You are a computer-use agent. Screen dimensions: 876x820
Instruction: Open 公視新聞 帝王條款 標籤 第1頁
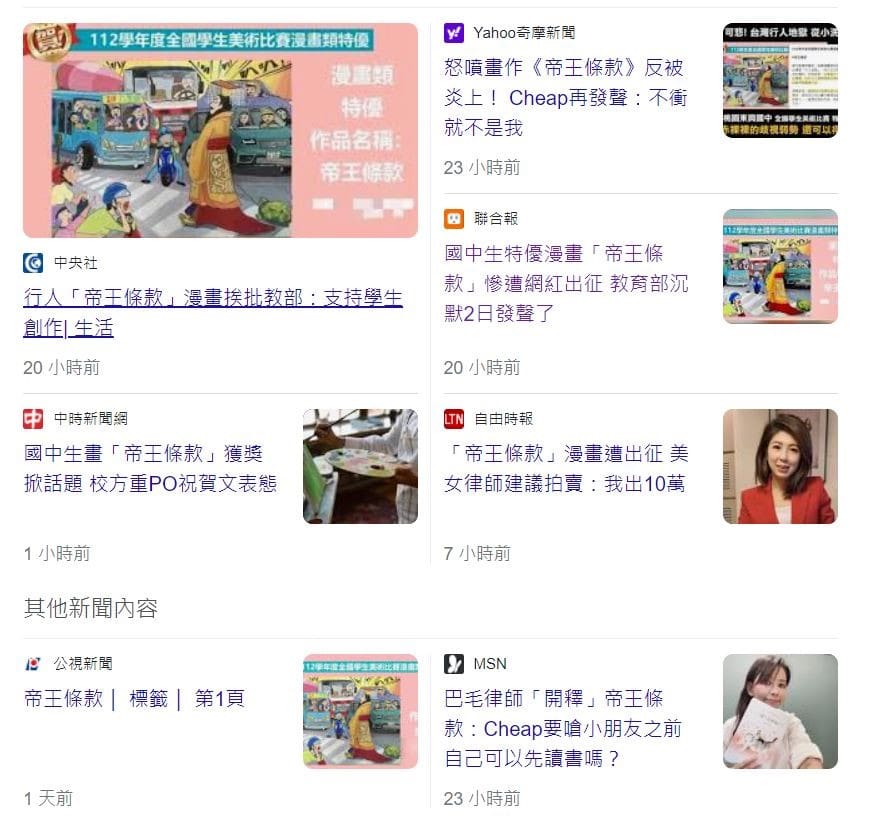(x=134, y=698)
